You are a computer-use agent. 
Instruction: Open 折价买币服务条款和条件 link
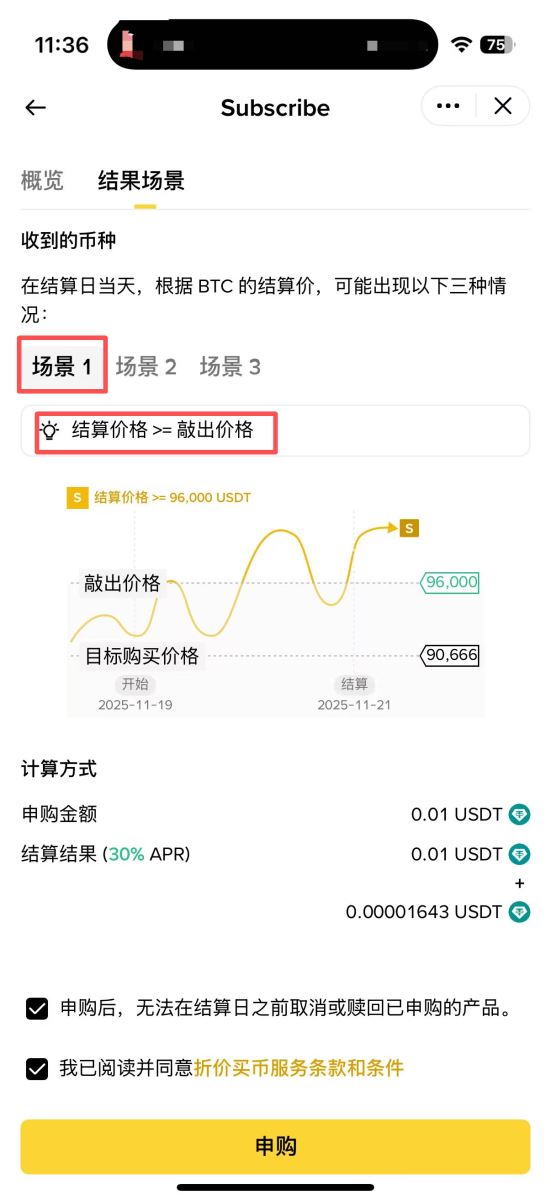[299, 1068]
